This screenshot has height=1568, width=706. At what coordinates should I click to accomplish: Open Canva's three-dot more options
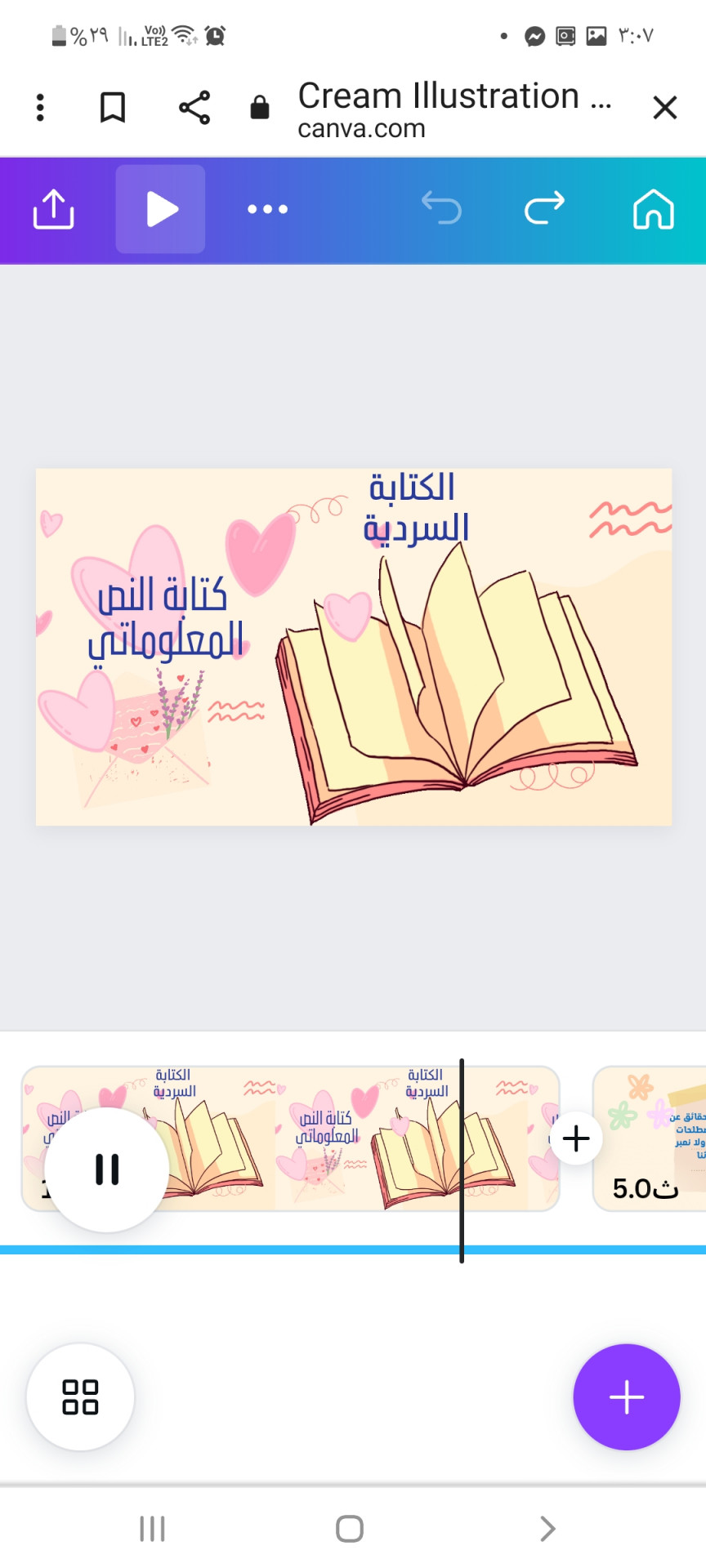click(x=267, y=209)
